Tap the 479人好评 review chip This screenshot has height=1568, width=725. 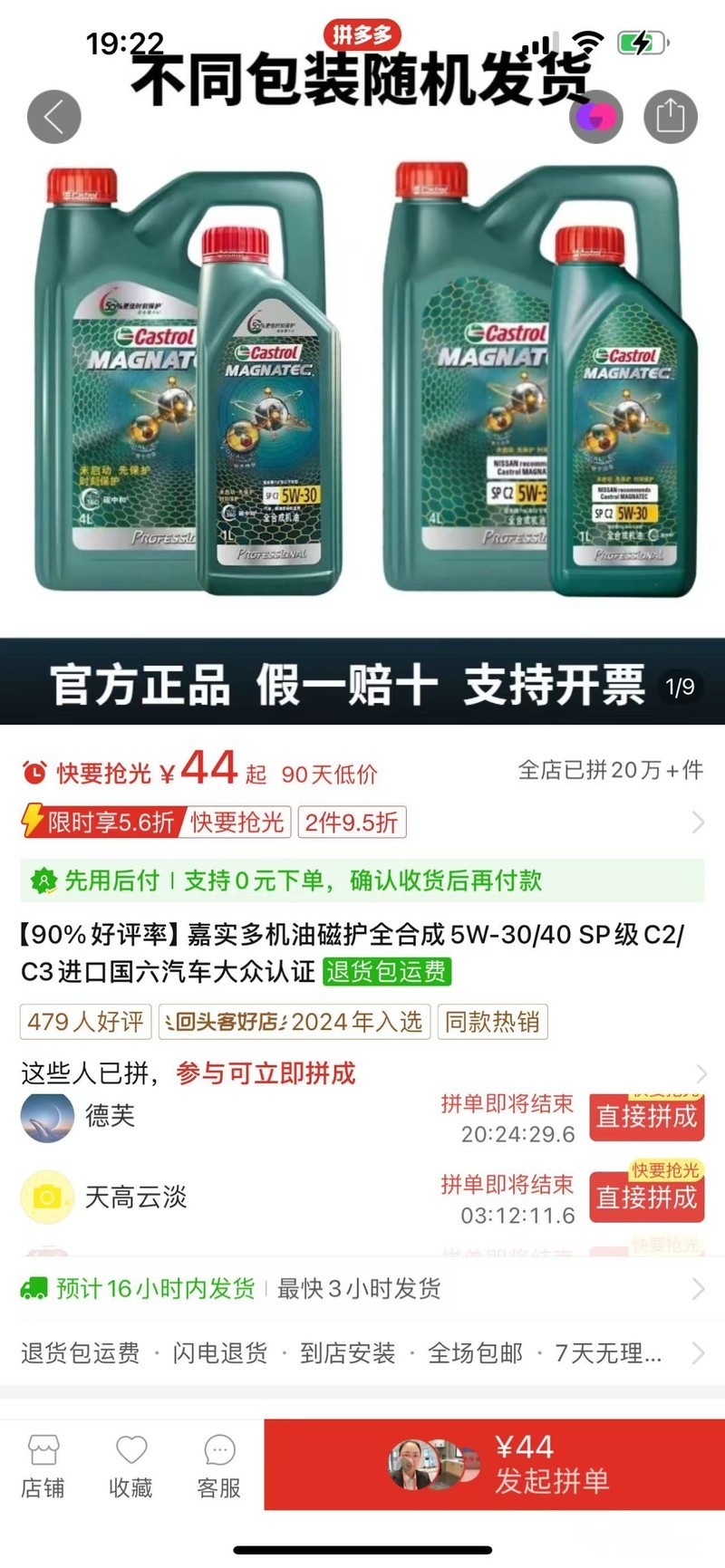(86, 1022)
